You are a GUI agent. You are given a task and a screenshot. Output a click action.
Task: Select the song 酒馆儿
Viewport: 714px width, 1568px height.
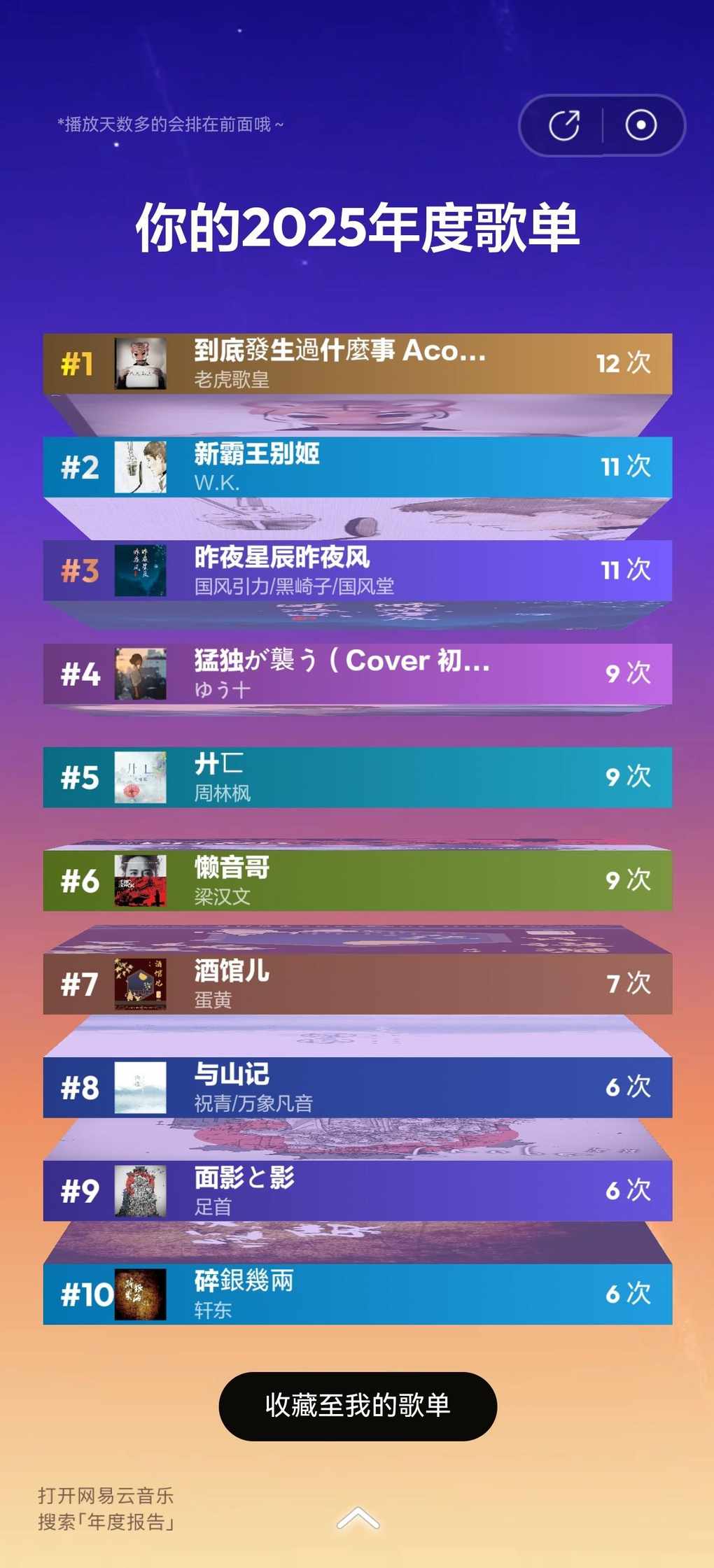tap(357, 984)
